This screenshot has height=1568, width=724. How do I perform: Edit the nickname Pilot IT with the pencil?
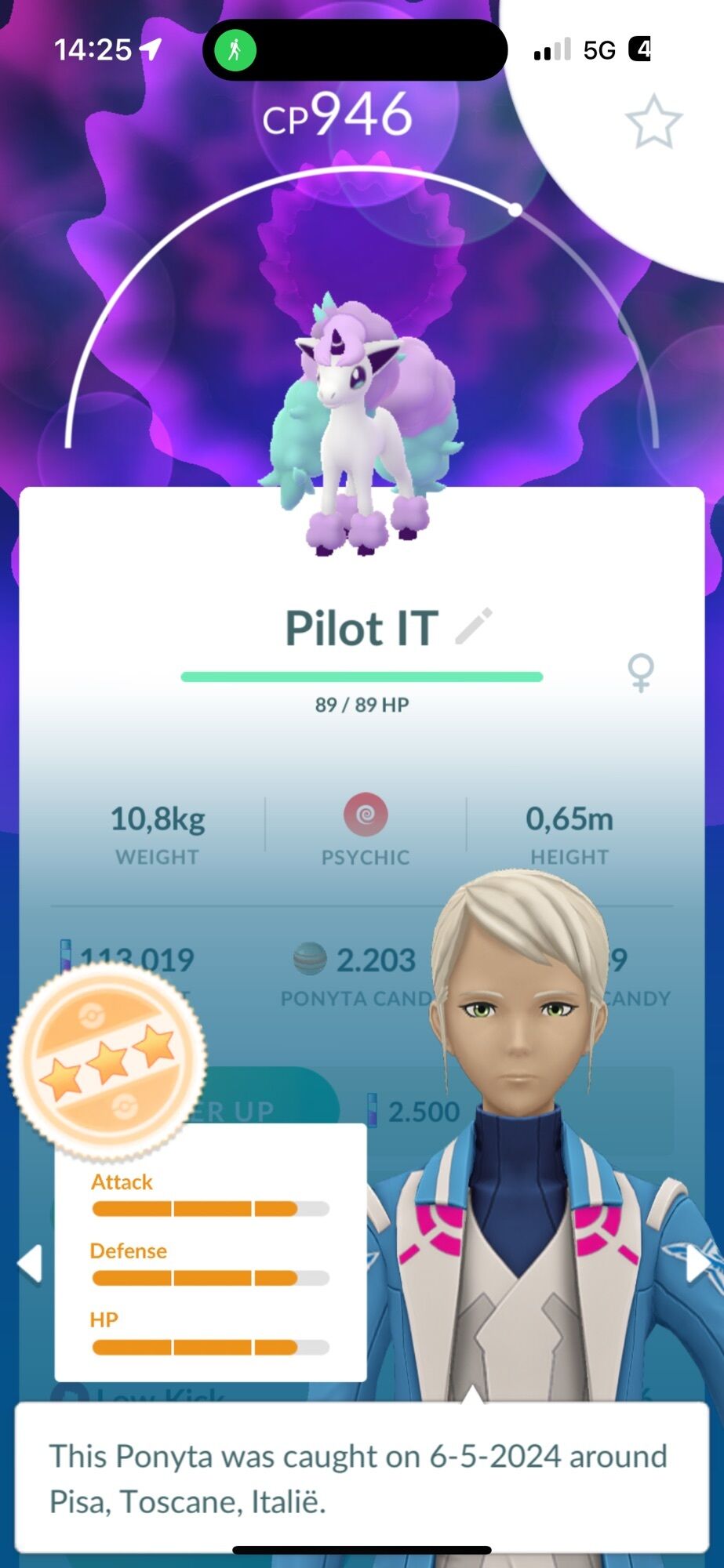(x=474, y=626)
